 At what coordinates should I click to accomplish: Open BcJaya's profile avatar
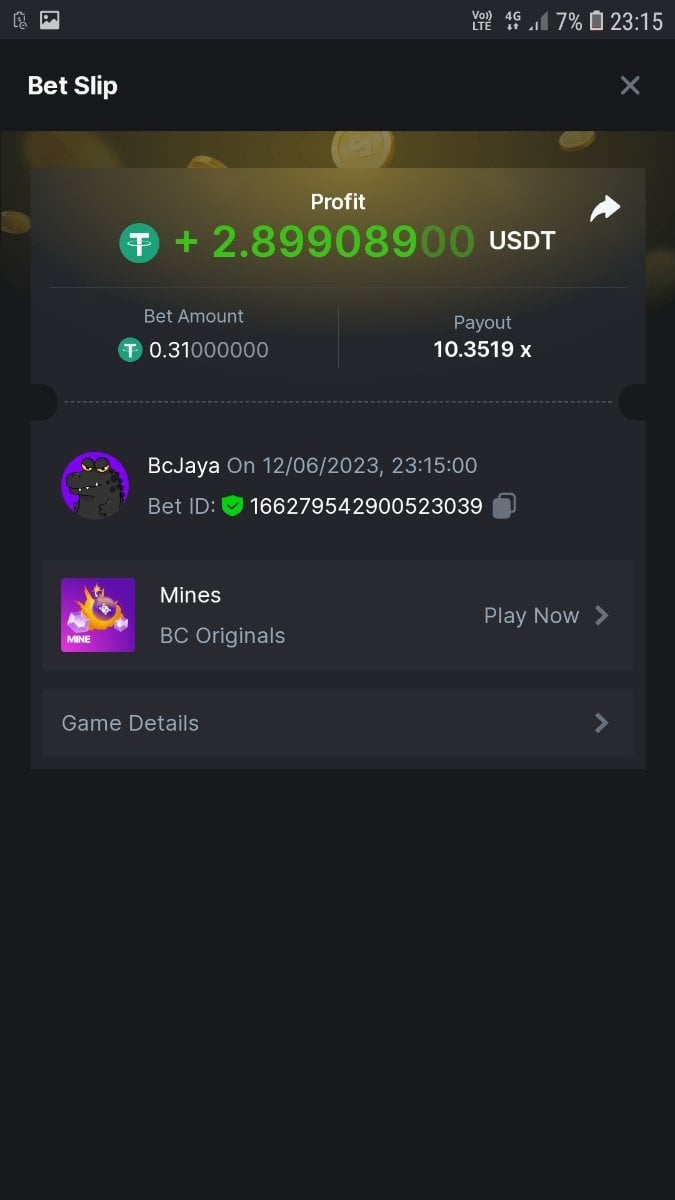95,485
